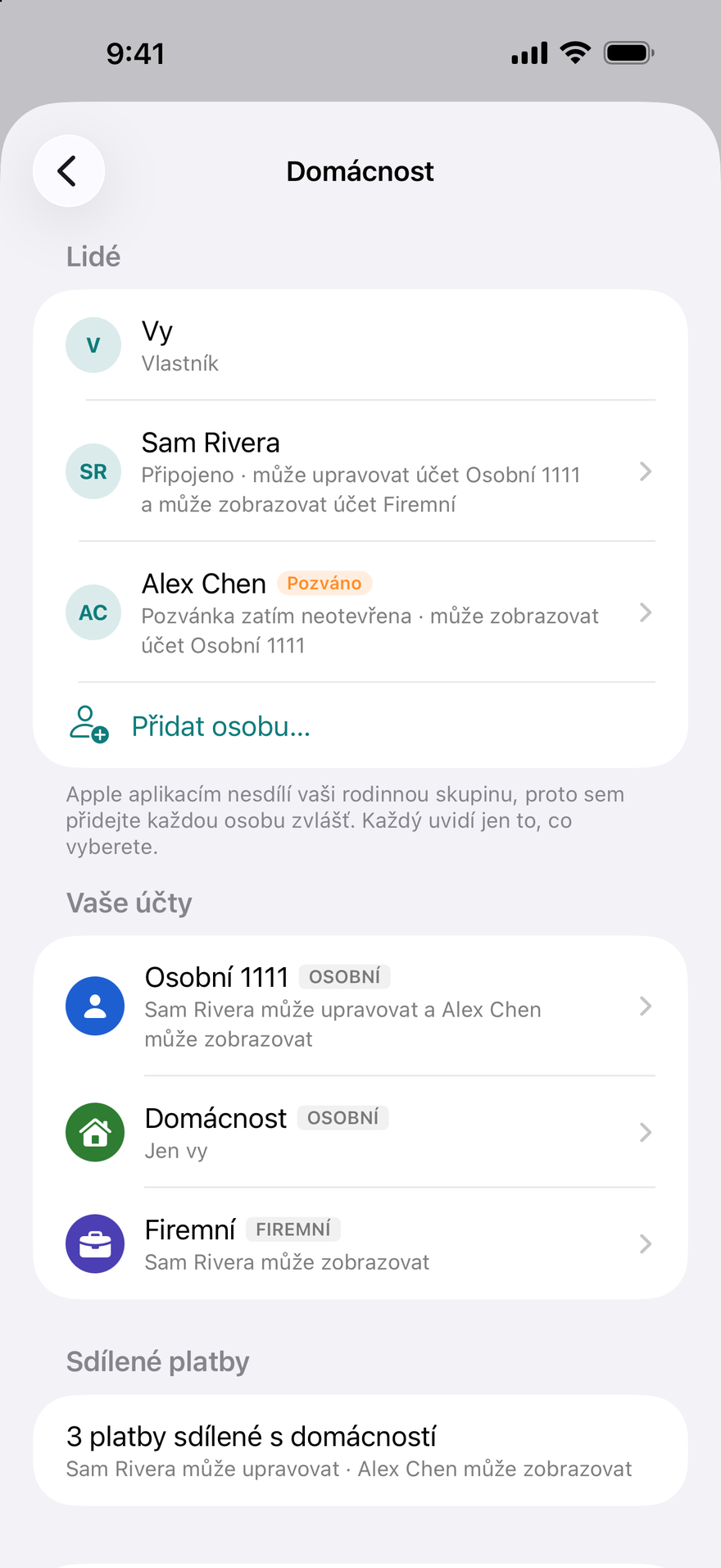
Task: Open the Firemní account row
Action: point(360,1243)
